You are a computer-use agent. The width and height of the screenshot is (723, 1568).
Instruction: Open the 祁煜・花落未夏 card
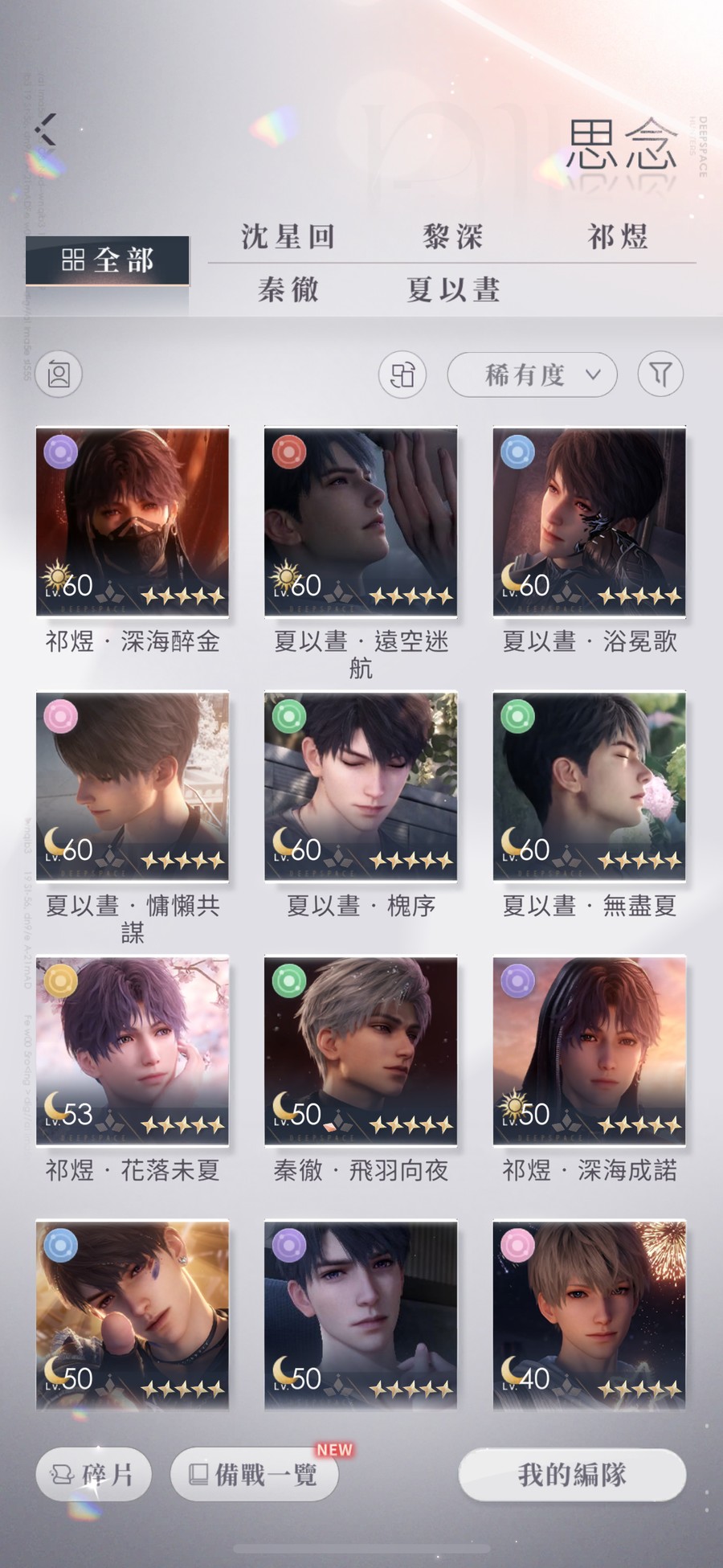click(x=133, y=1050)
